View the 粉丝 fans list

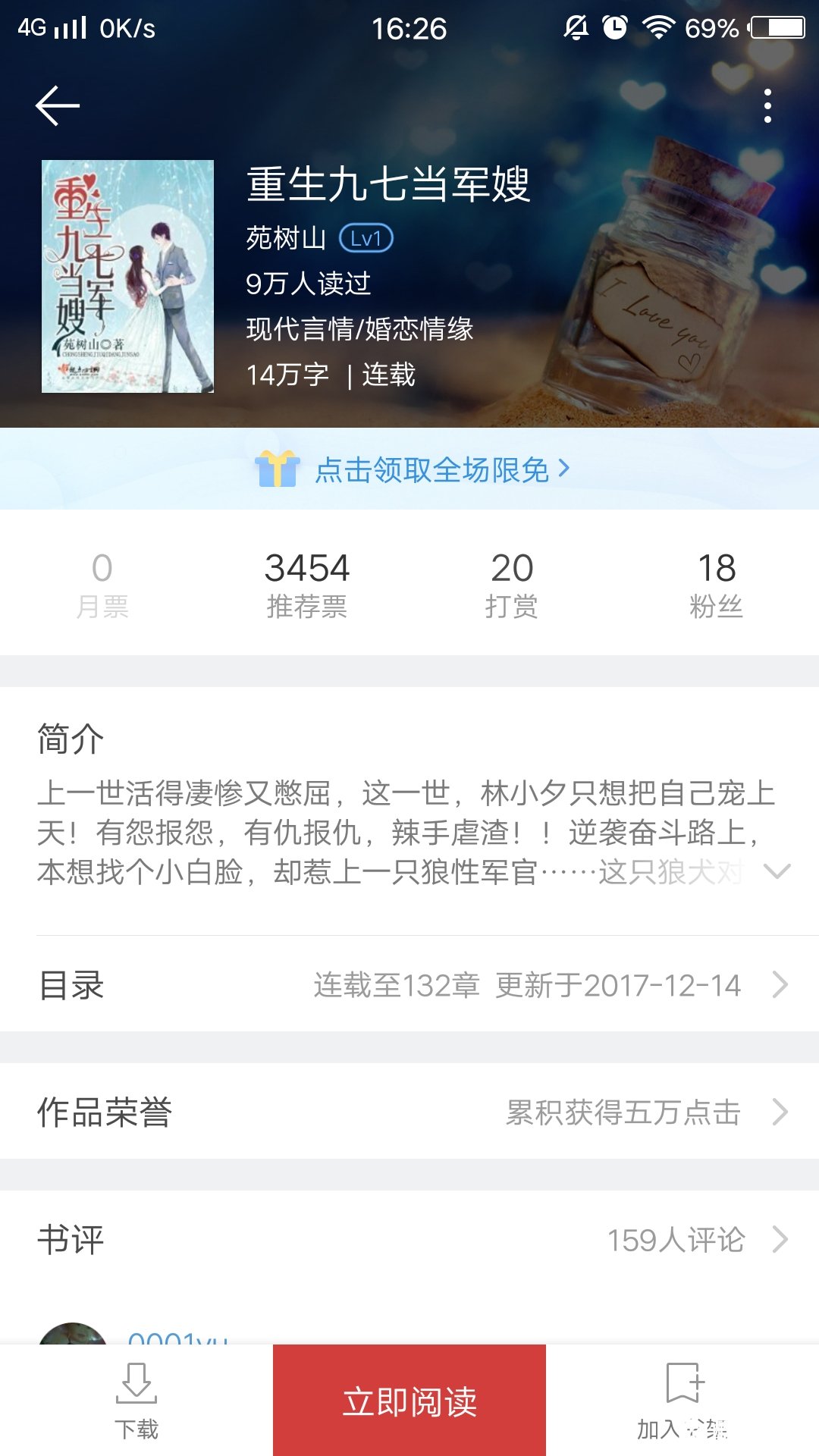click(716, 584)
